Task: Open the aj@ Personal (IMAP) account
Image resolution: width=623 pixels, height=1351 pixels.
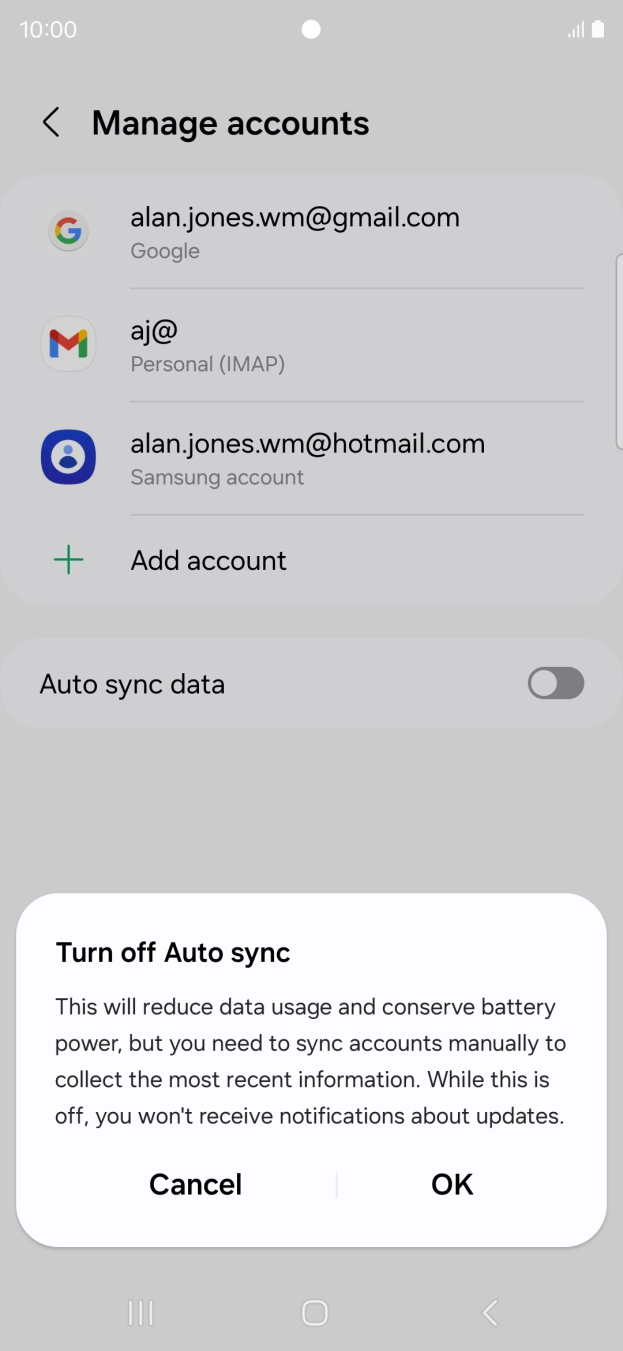Action: tap(295, 345)
